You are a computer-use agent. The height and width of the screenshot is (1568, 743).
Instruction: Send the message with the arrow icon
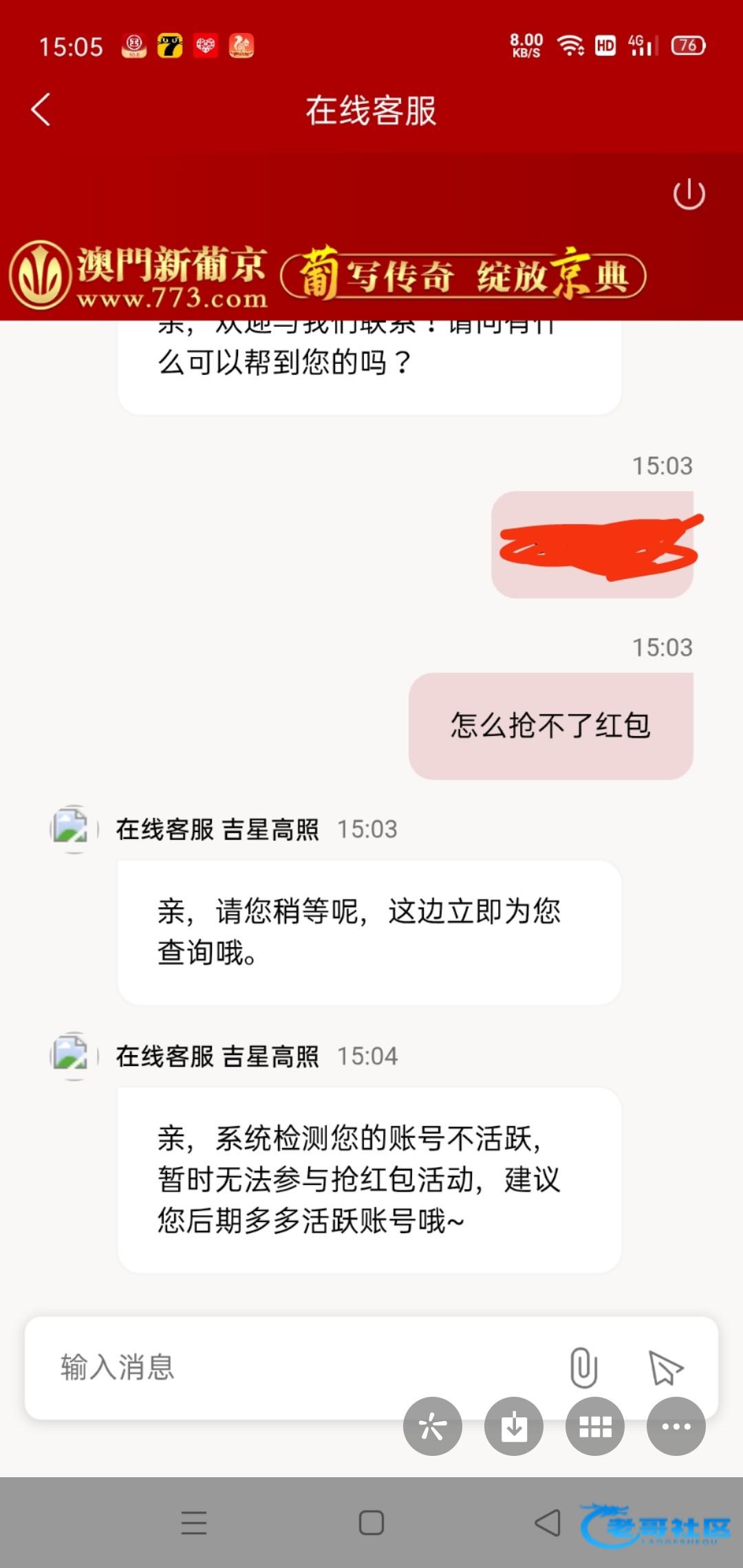[x=665, y=1367]
